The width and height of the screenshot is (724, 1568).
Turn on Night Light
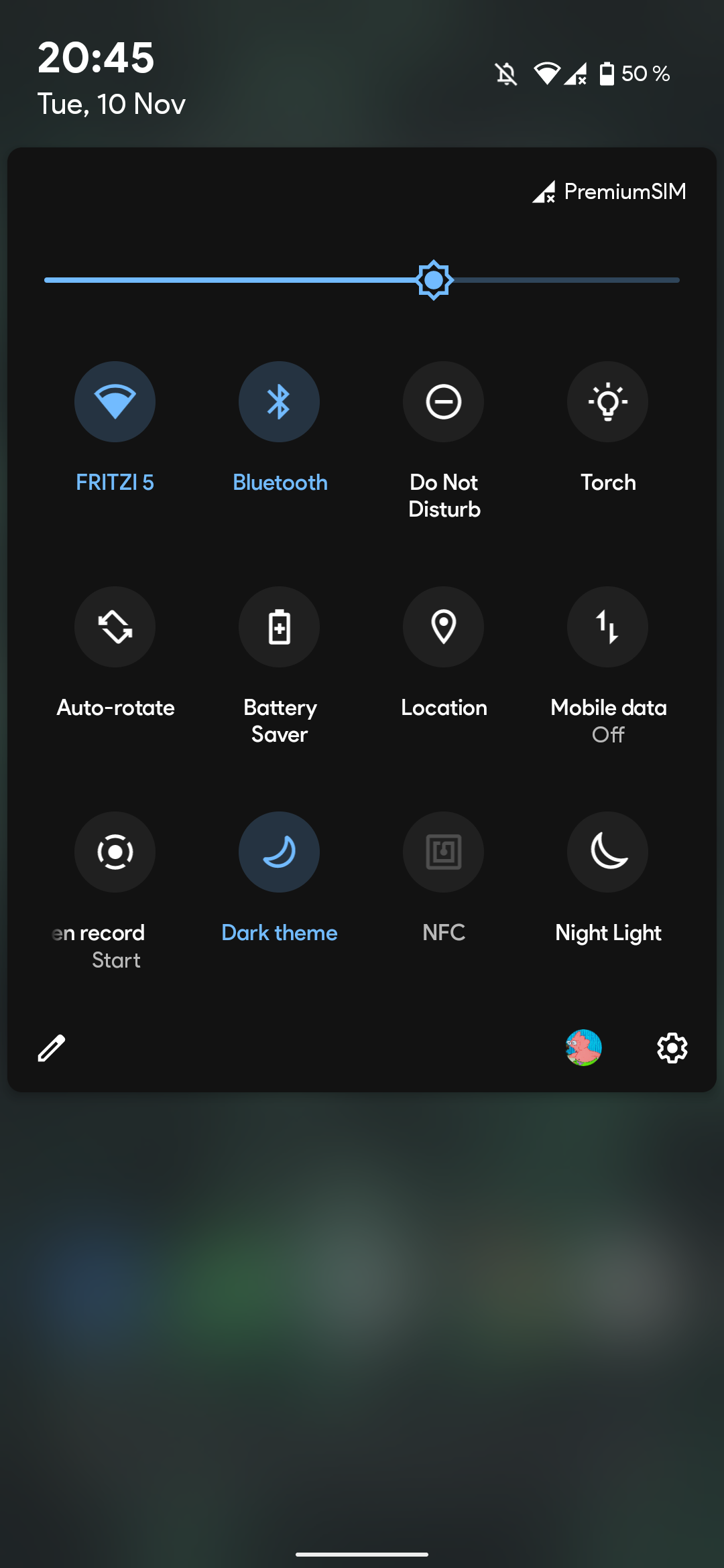tap(607, 852)
